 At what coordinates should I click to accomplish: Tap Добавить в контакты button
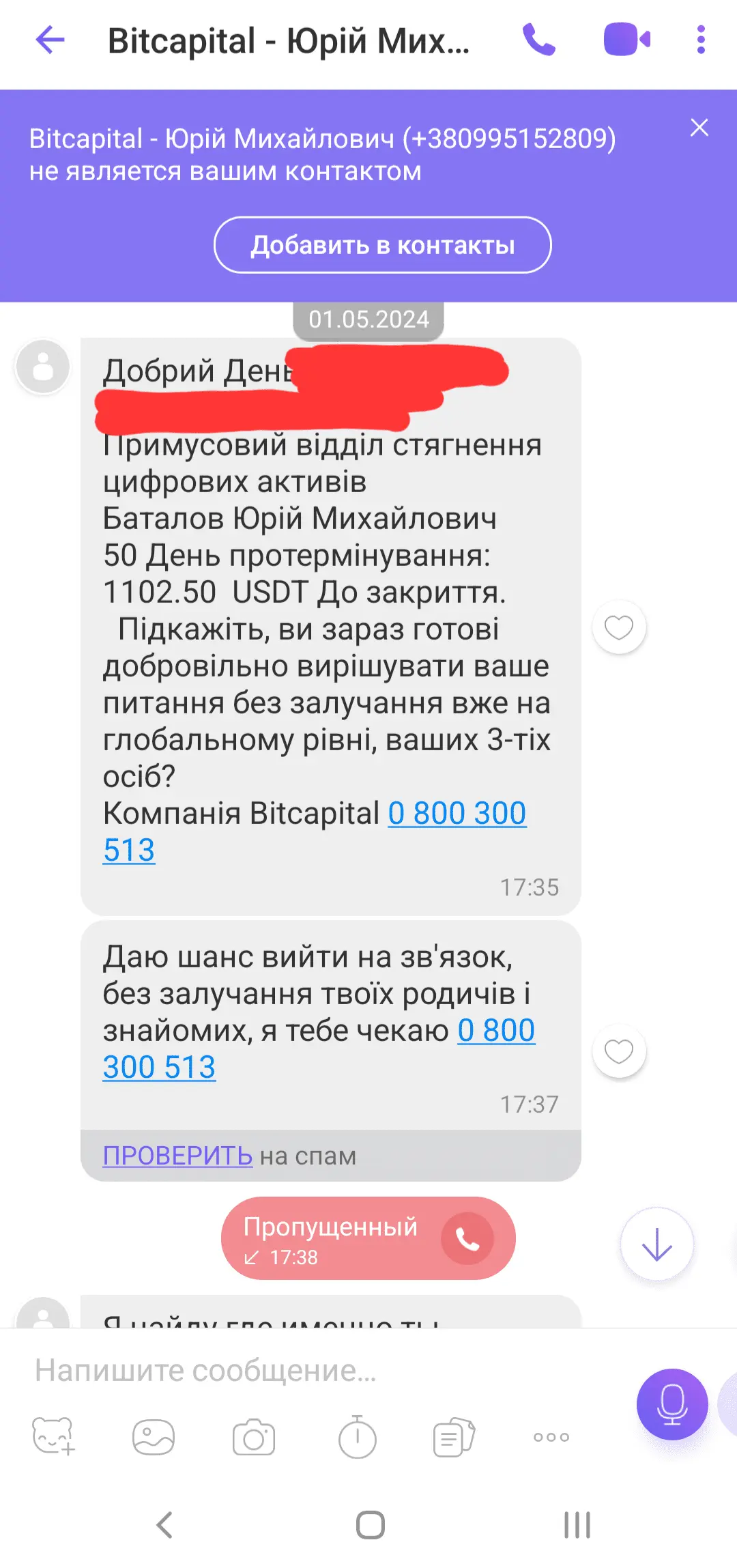pyautogui.click(x=382, y=245)
